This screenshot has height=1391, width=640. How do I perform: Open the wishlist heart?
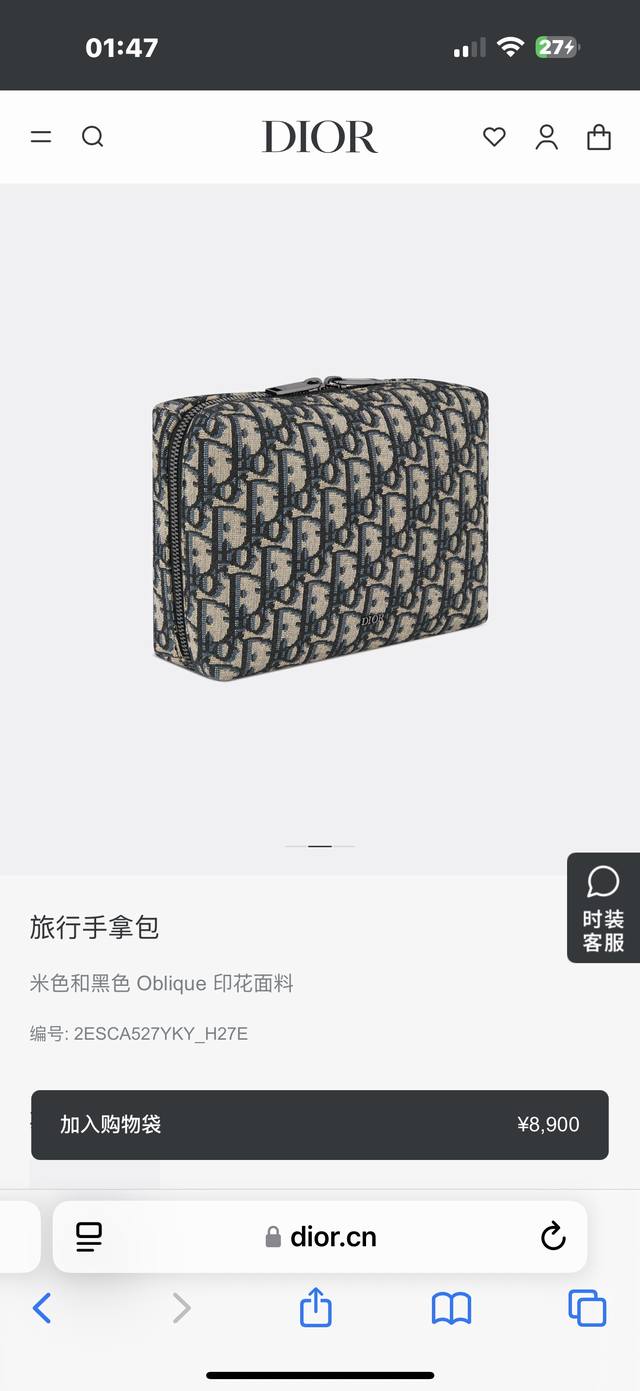[x=494, y=137]
